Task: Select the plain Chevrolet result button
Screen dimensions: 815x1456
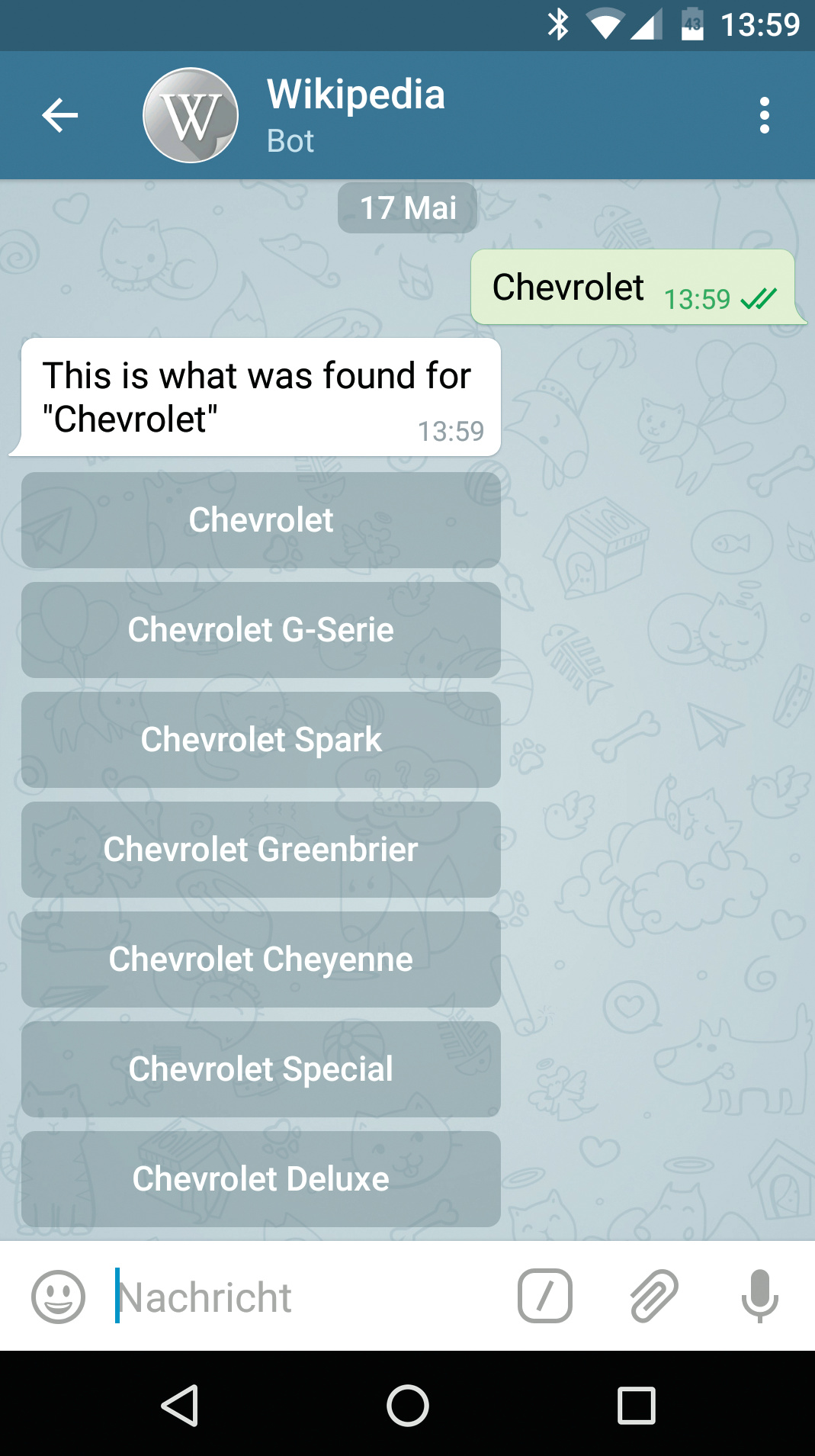Action: click(x=261, y=520)
